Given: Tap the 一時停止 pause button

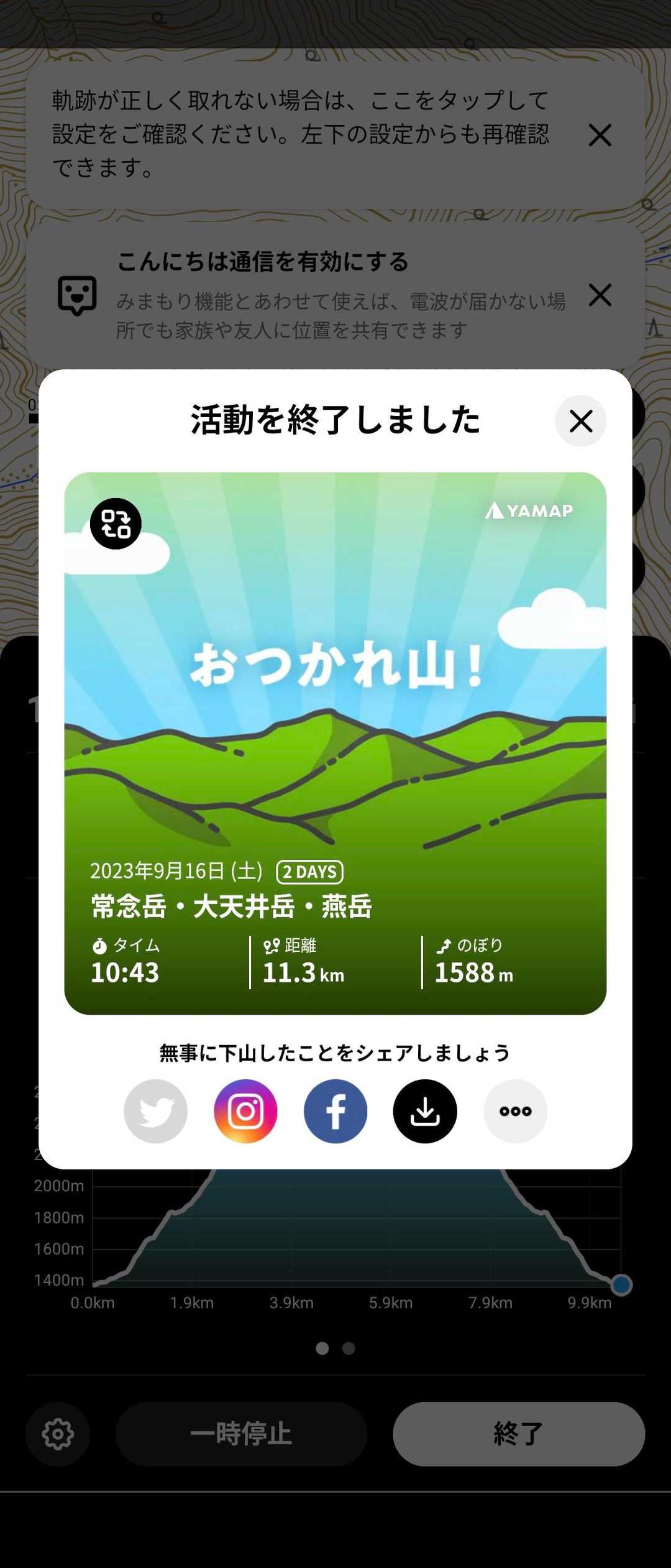Looking at the screenshot, I should coord(241,1434).
